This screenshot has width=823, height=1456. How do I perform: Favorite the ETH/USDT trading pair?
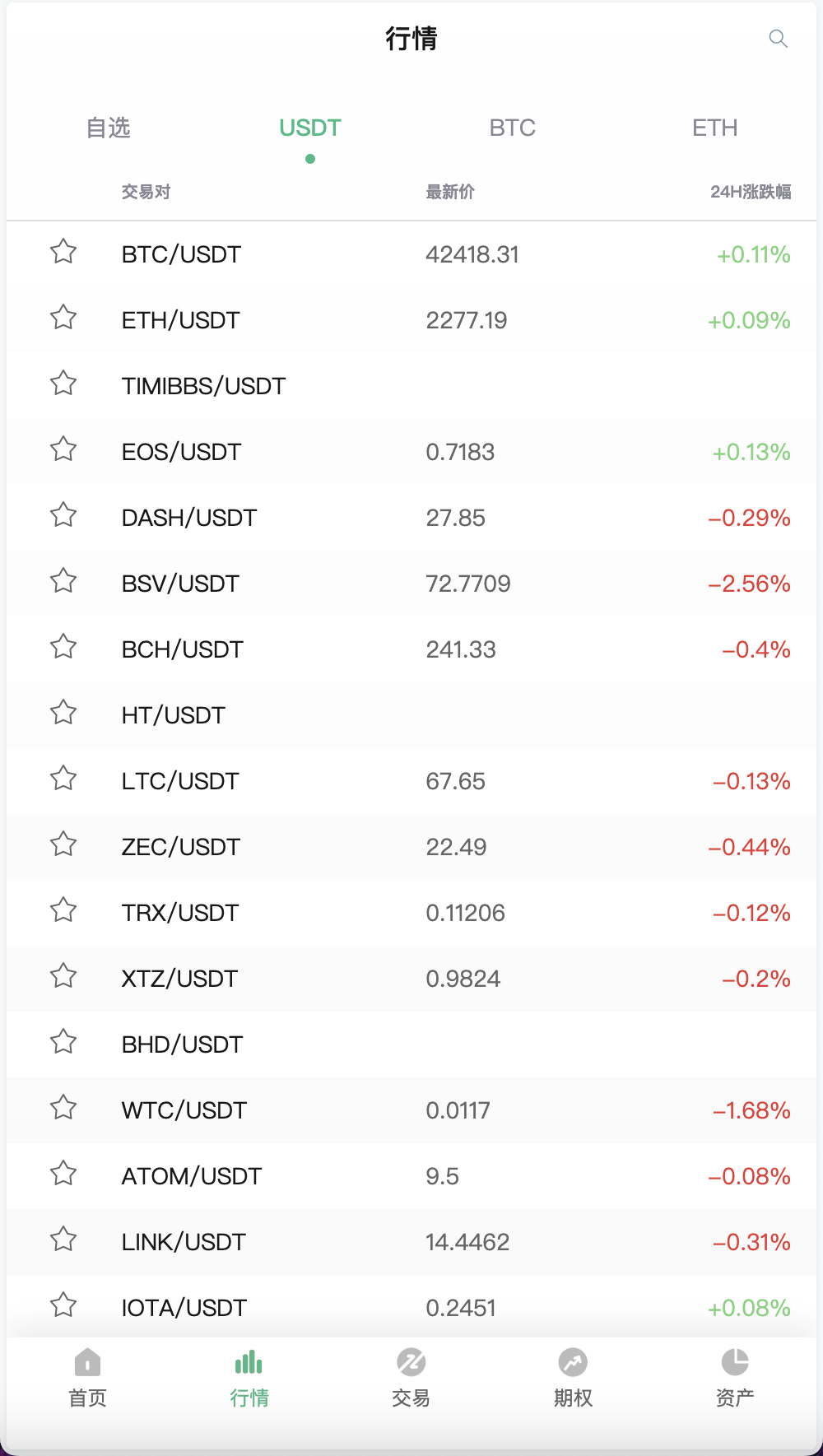tap(63, 318)
